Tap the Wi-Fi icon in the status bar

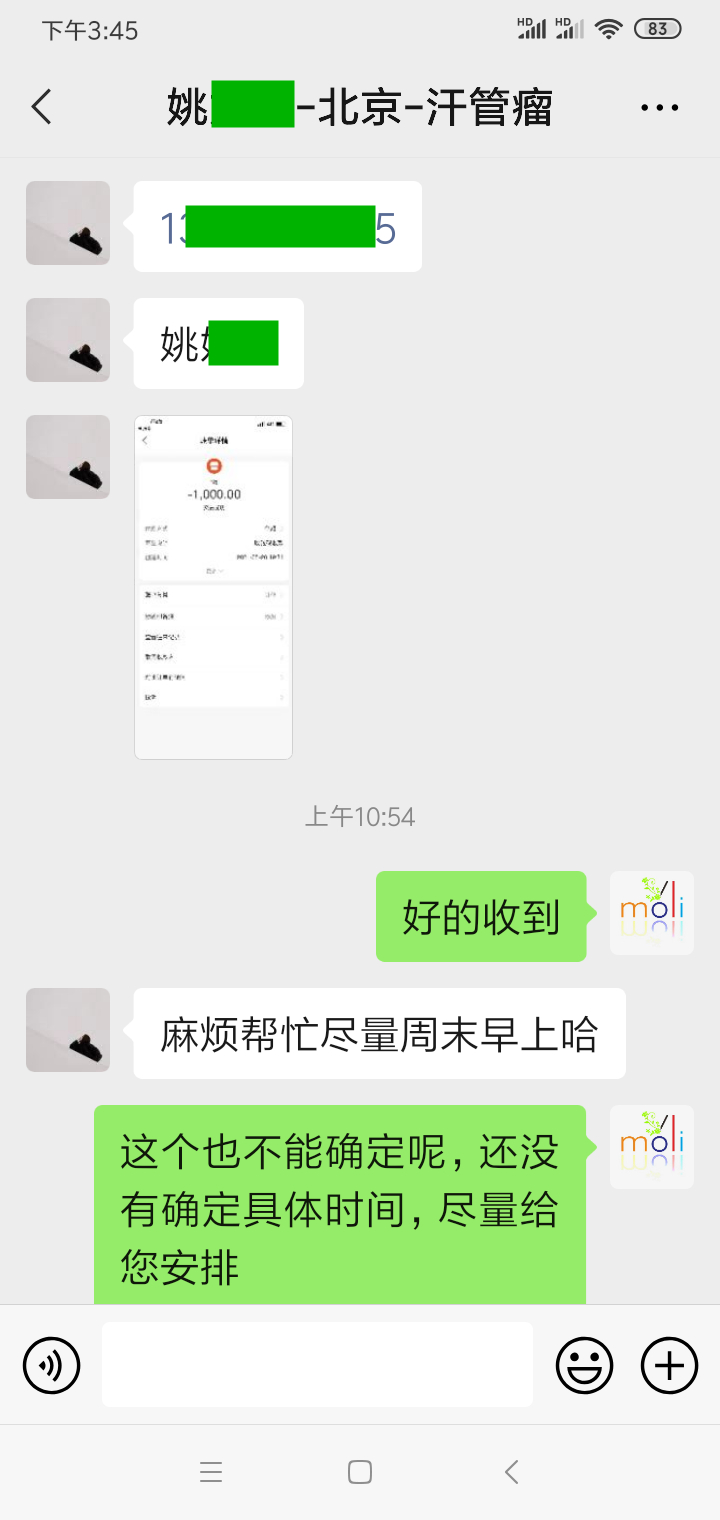[x=608, y=29]
